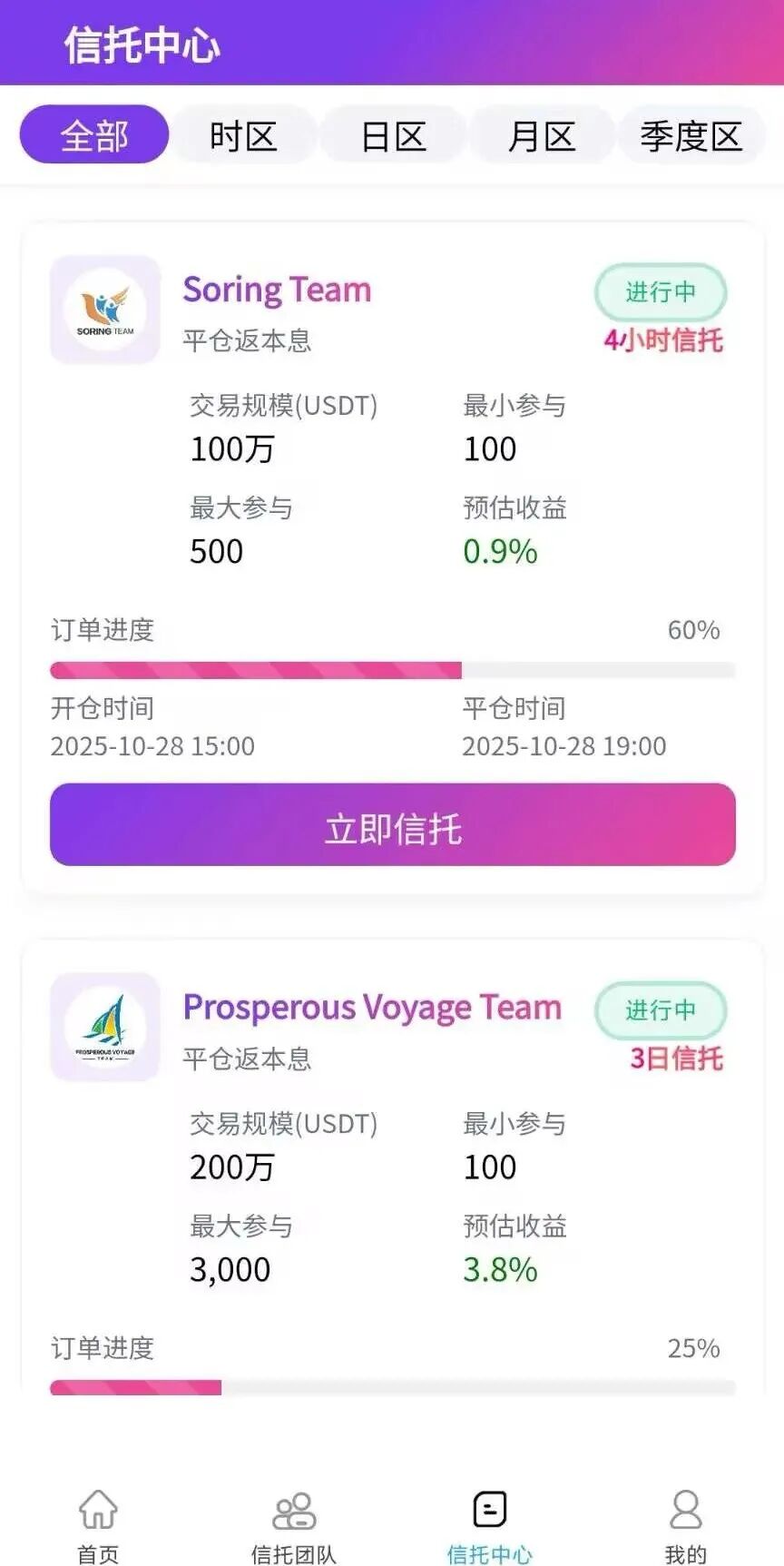Tap the 进行中 badge on Prosperous Voyage card
This screenshot has width=784, height=1566.
point(660,1010)
